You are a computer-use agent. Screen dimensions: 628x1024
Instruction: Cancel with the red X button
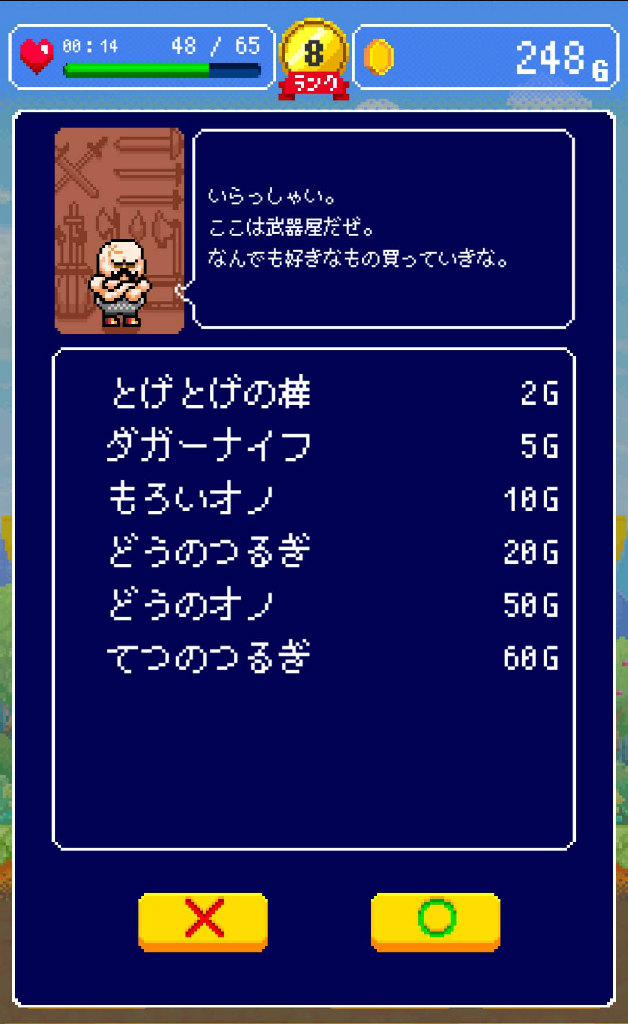[203, 919]
